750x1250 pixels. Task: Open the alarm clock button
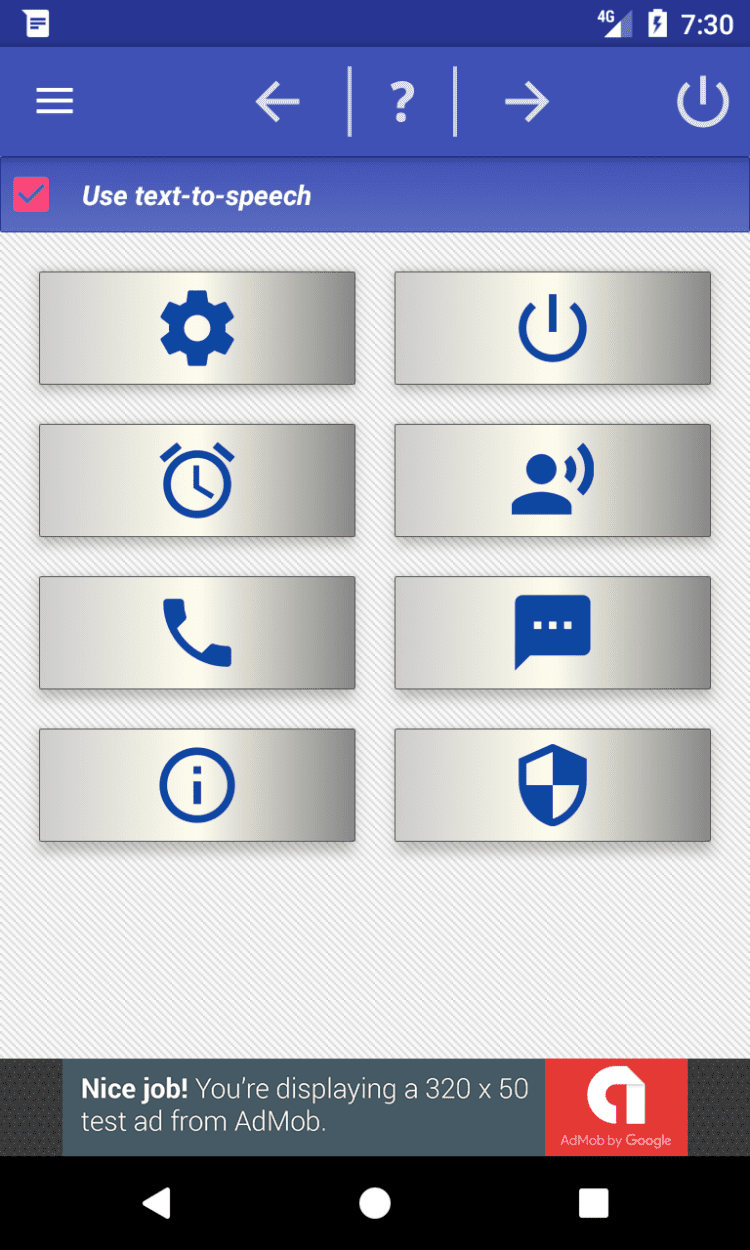click(197, 480)
